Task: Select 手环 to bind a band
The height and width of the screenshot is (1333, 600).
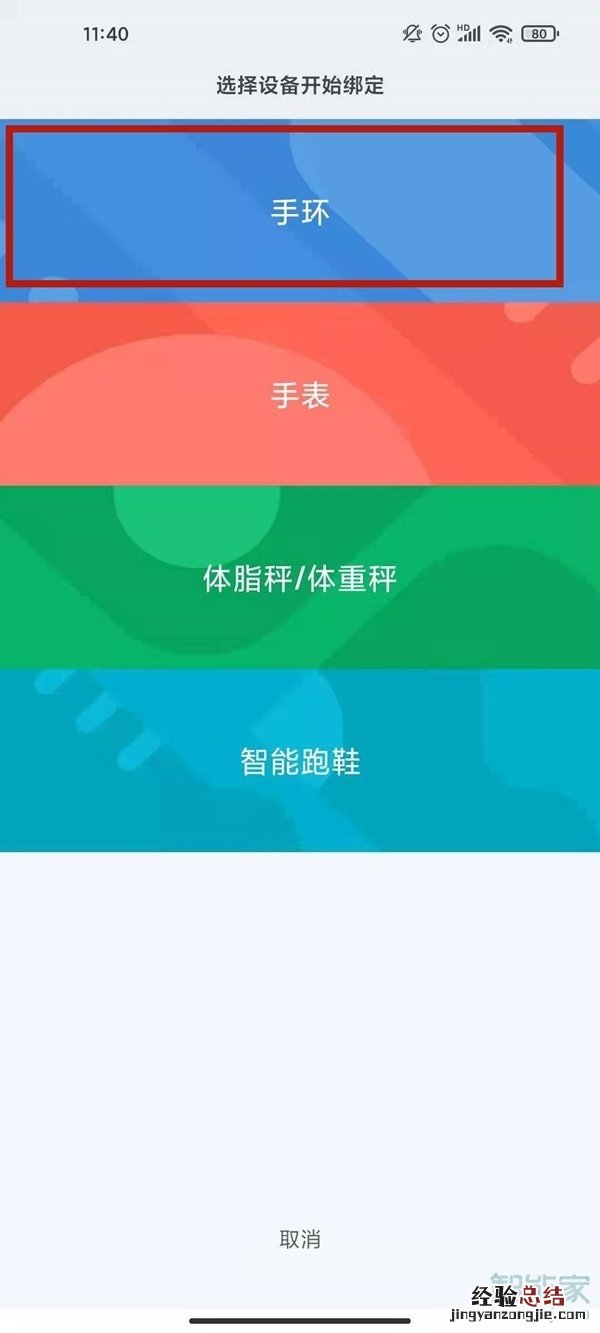Action: [300, 212]
